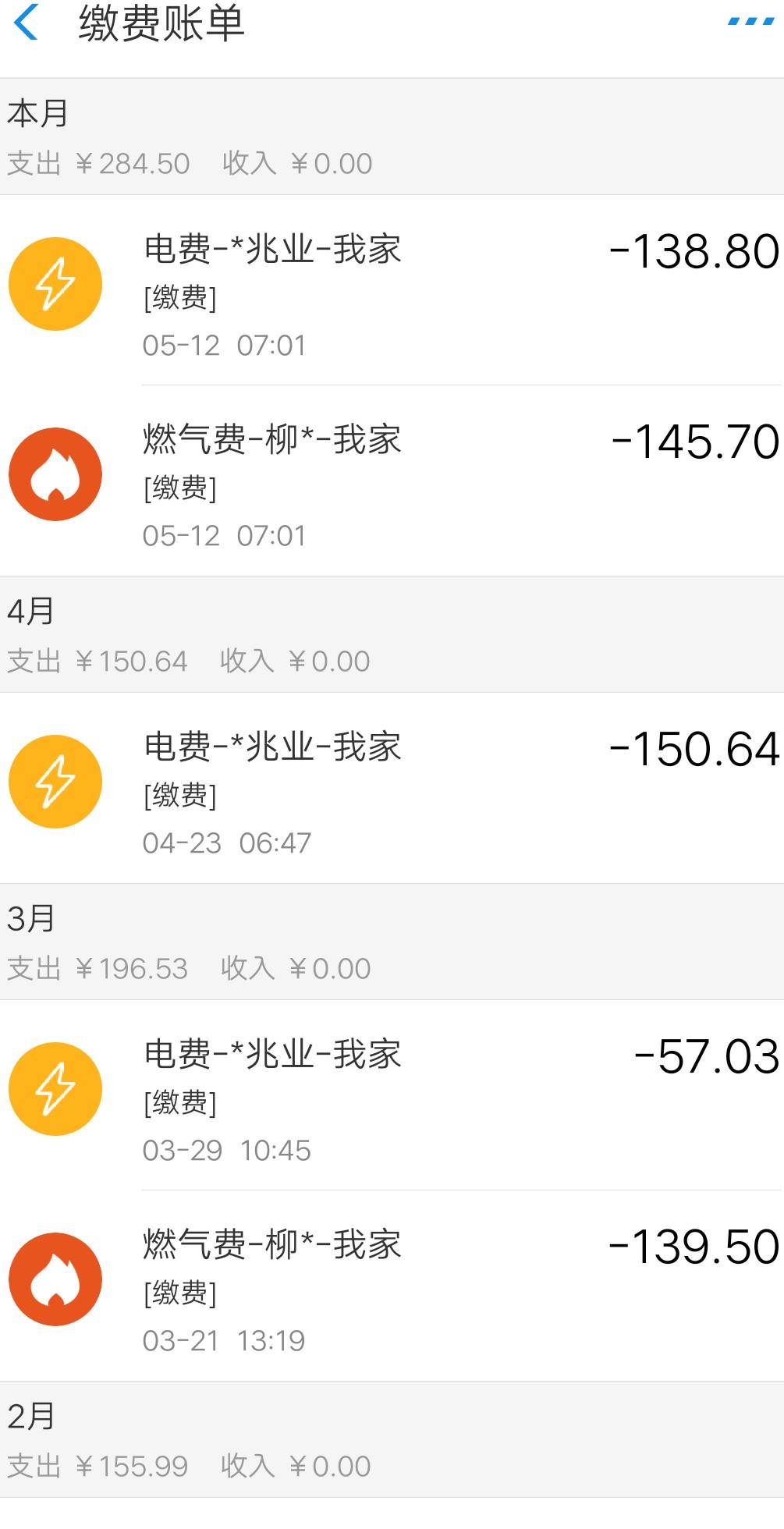
Task: View the 04-23 electricity payment of -150.64
Action: [x=392, y=788]
